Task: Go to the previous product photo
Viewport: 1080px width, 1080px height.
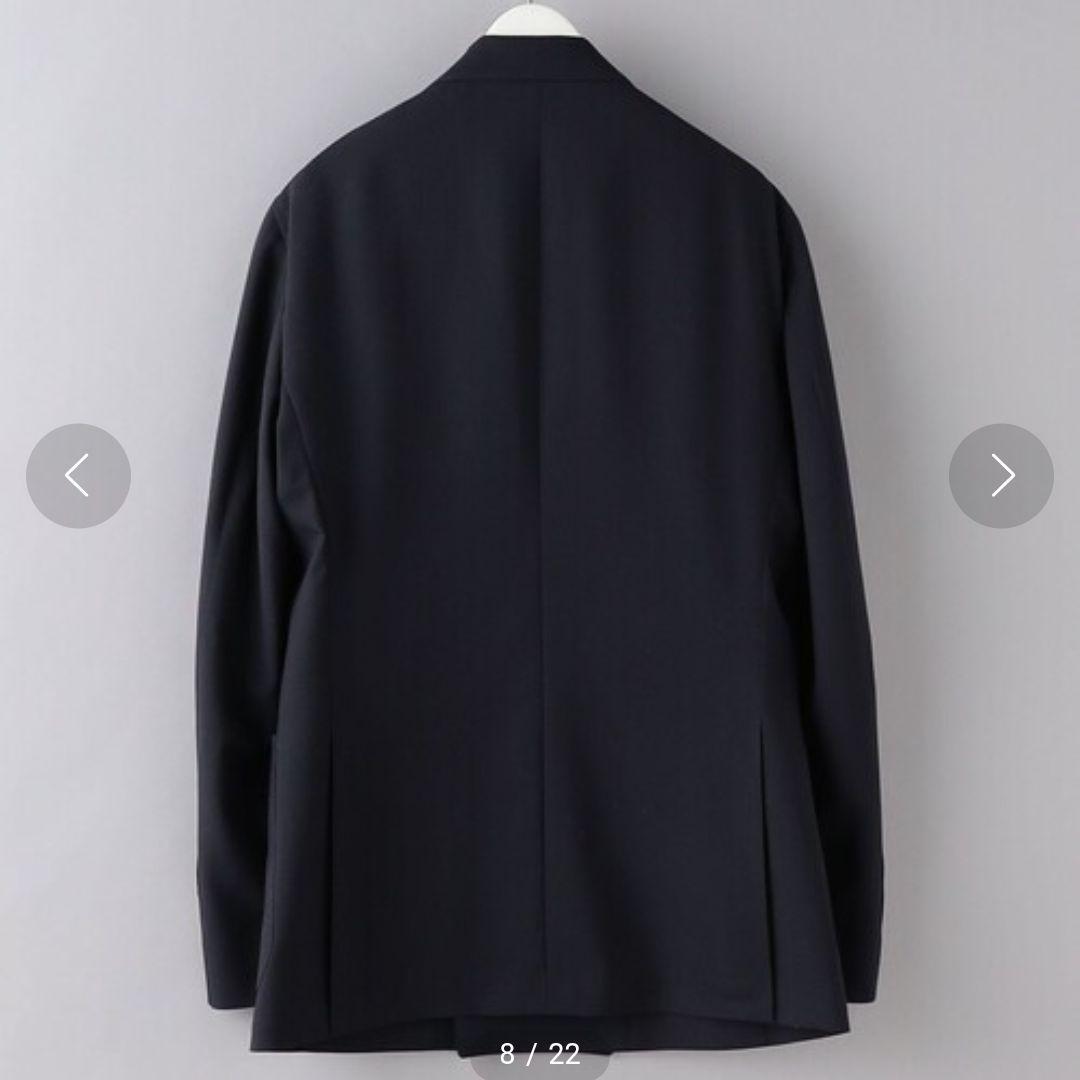Action: pyautogui.click(x=78, y=476)
